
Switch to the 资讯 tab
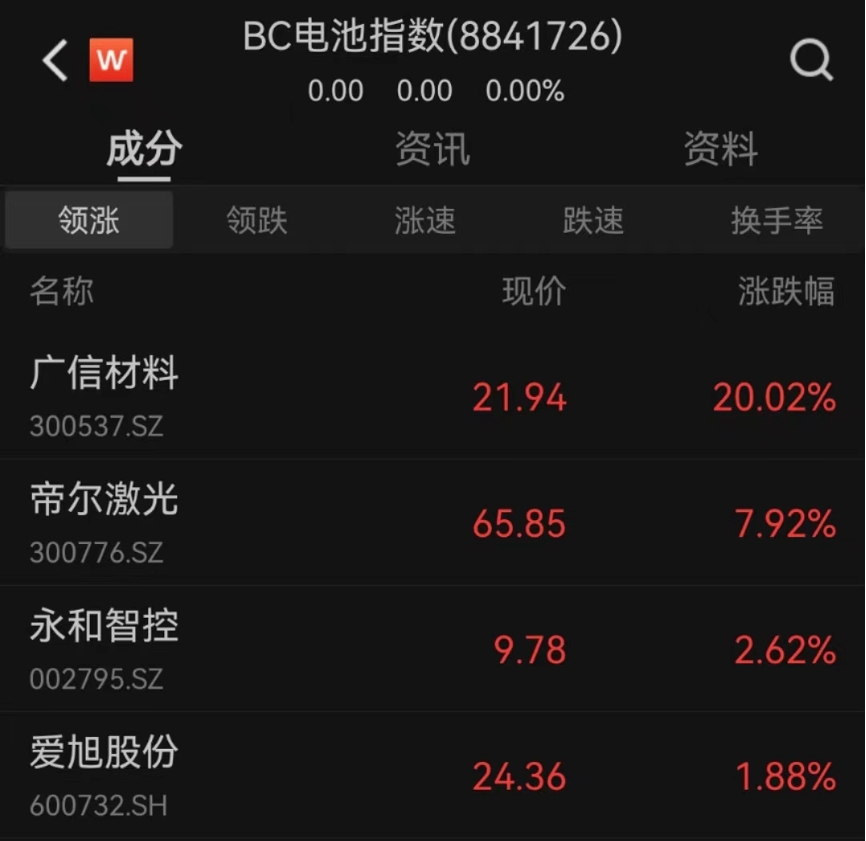432,151
